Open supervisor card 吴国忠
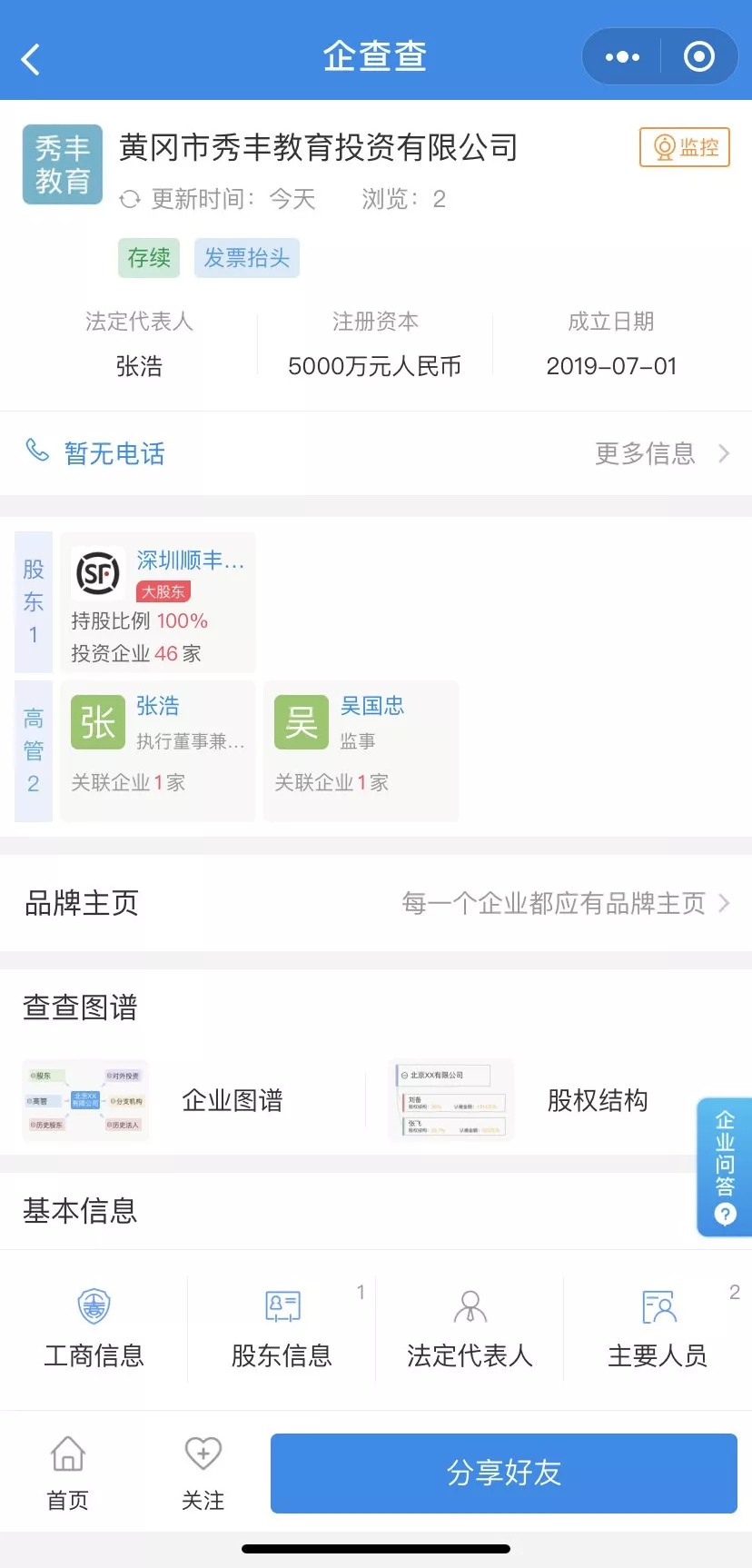The width and height of the screenshot is (752, 1568). (x=361, y=750)
